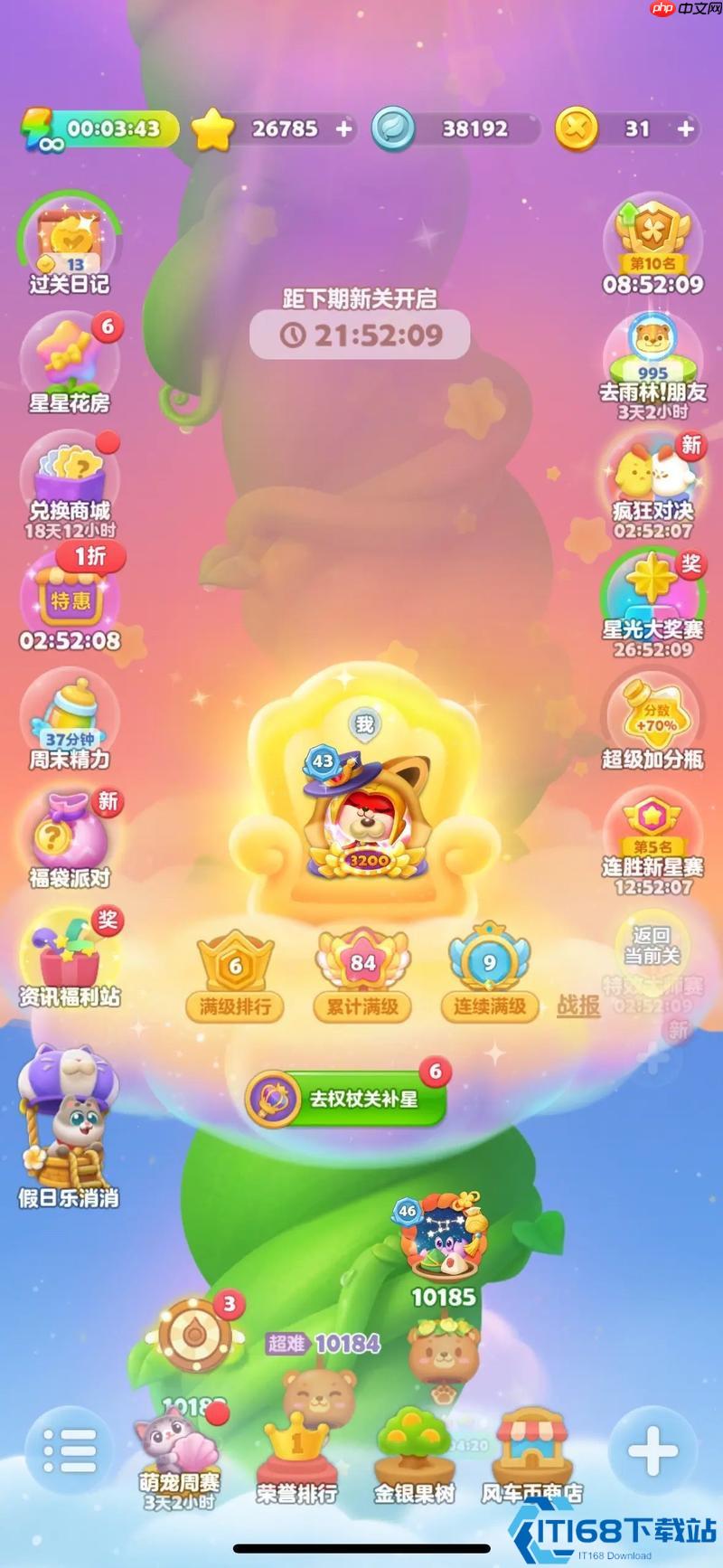This screenshot has height=1568, width=723.
Task: Add more coins via plus icon
Action: point(686,129)
